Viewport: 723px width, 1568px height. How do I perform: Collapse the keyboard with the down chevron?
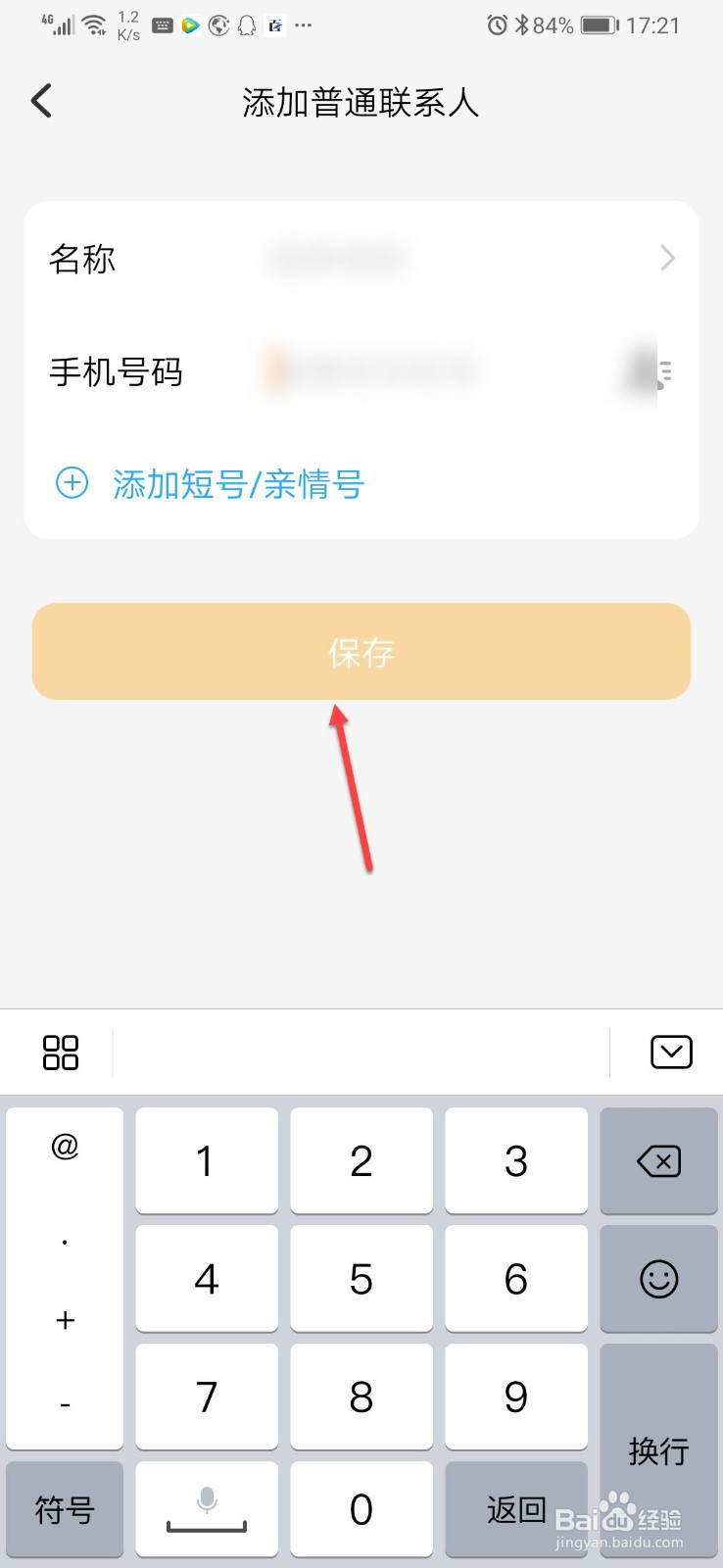(x=672, y=1051)
